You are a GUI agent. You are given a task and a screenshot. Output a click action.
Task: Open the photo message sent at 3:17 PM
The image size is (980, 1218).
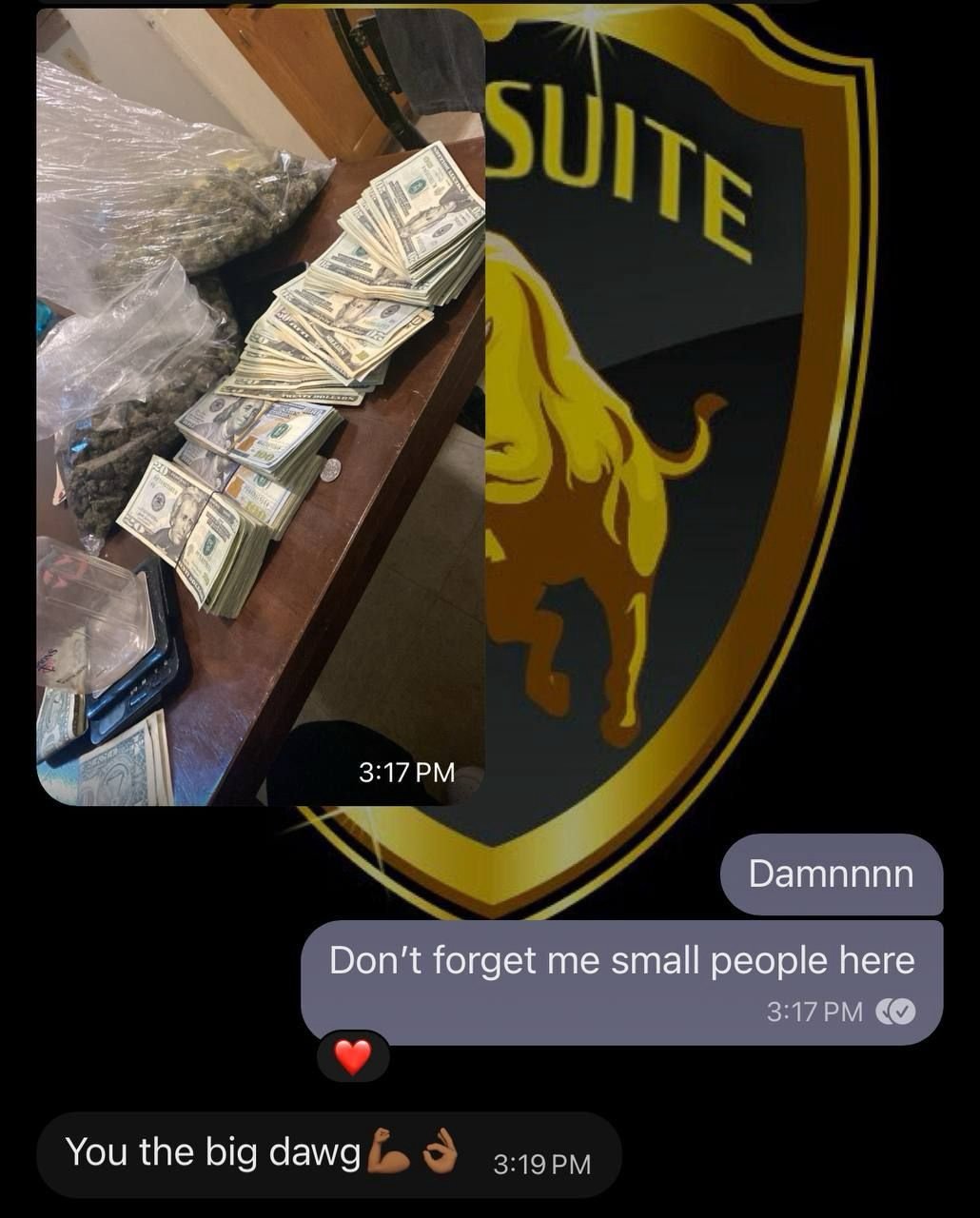click(x=260, y=407)
